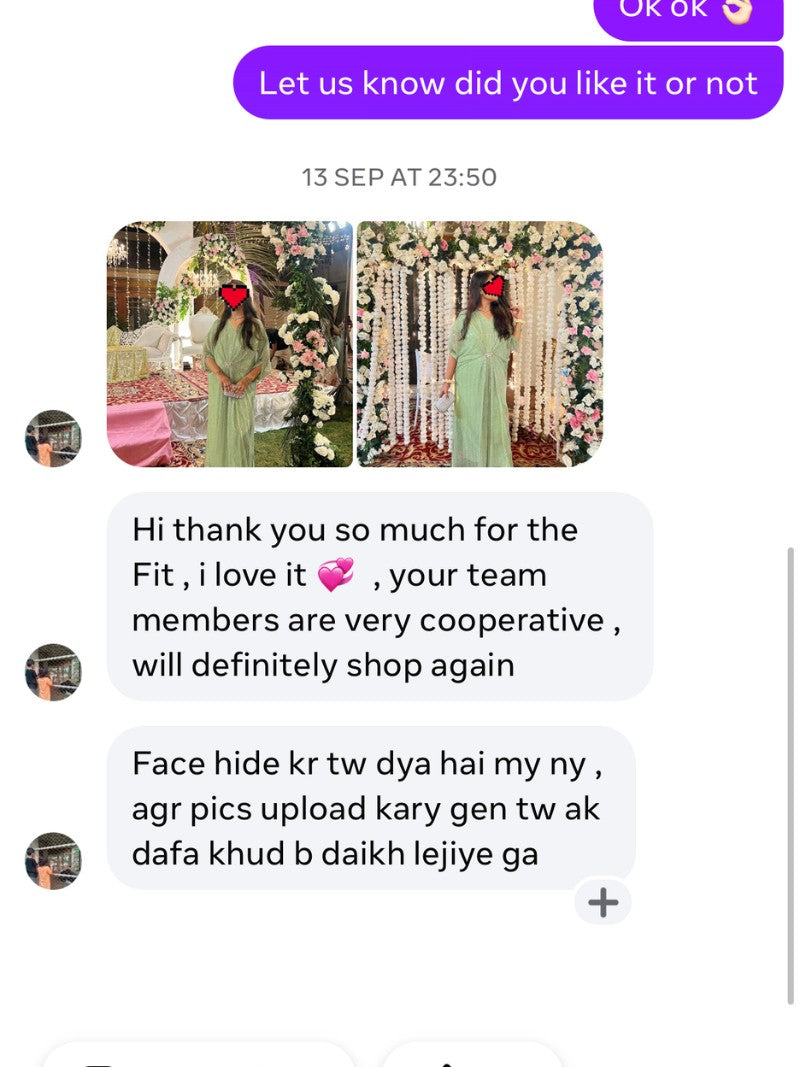
Task: Open the left photo with the pink table
Action: point(230,344)
